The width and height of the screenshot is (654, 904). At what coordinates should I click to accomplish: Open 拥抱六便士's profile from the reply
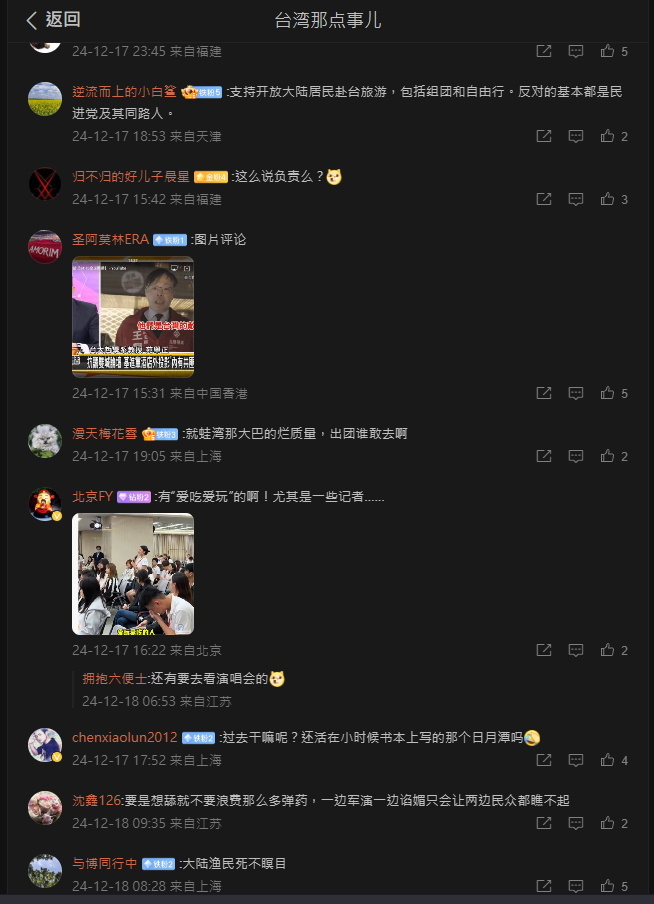[115, 679]
